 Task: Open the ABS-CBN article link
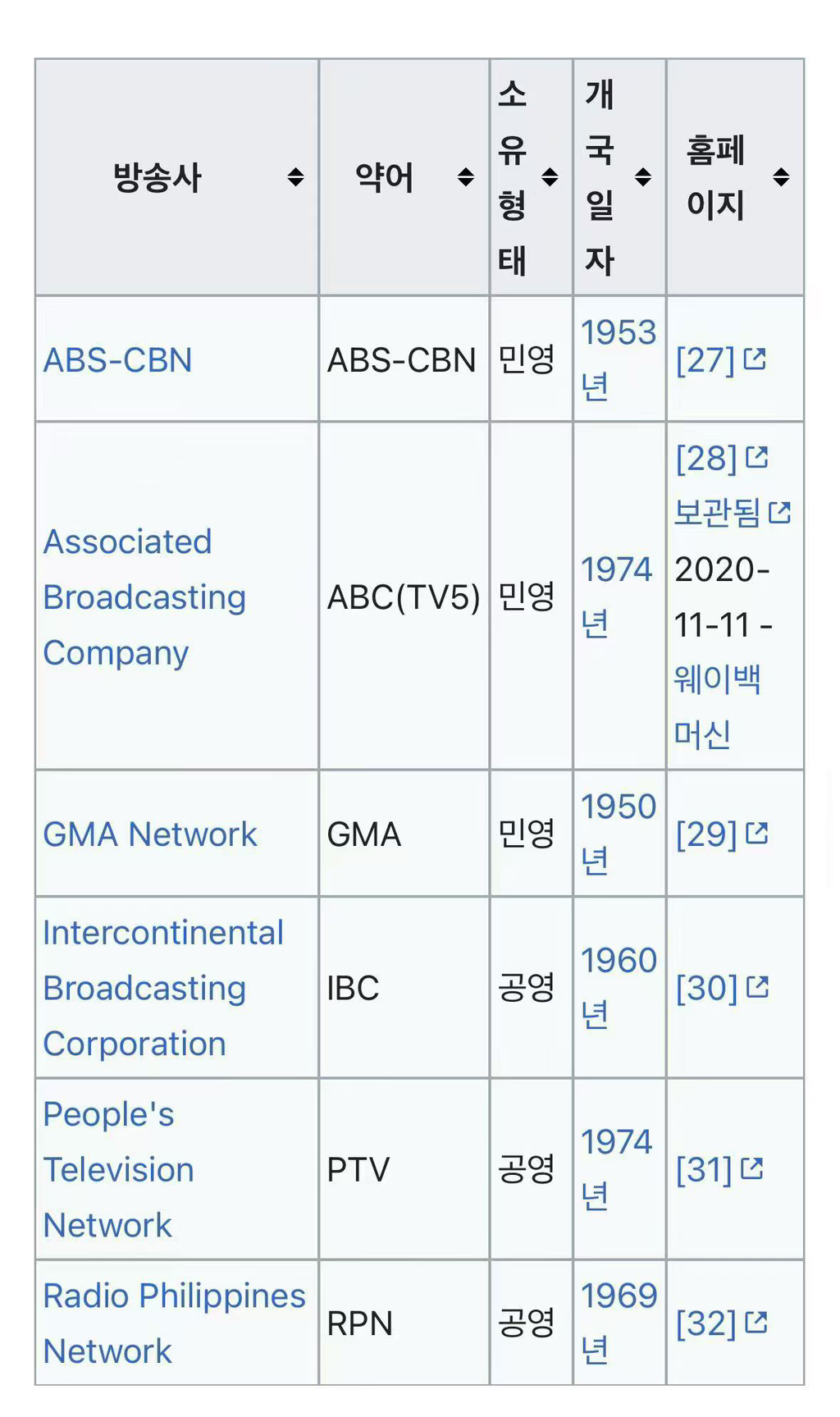117,360
